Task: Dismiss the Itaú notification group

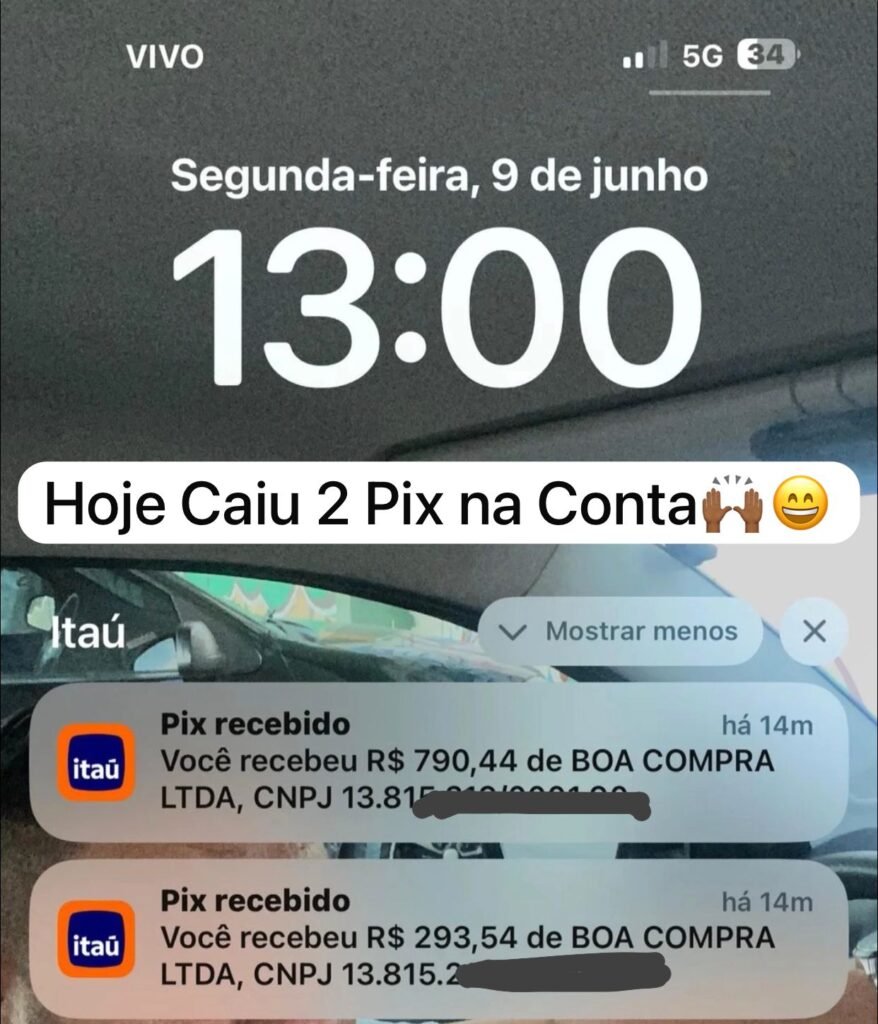Action: point(814,632)
